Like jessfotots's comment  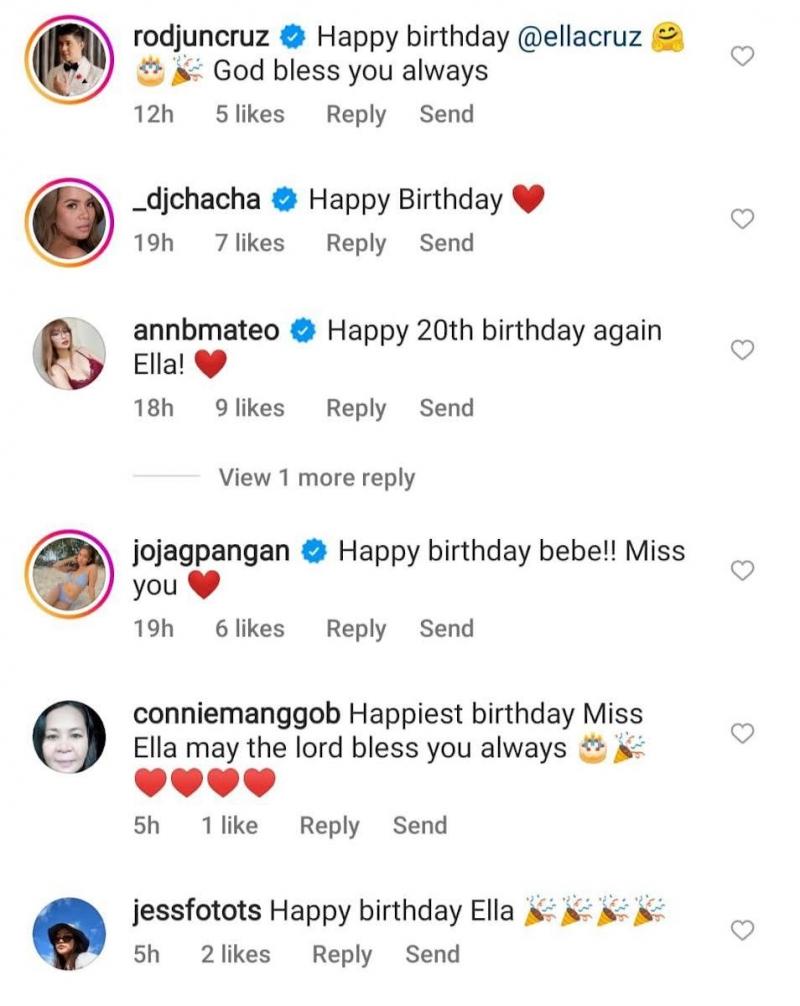742,930
